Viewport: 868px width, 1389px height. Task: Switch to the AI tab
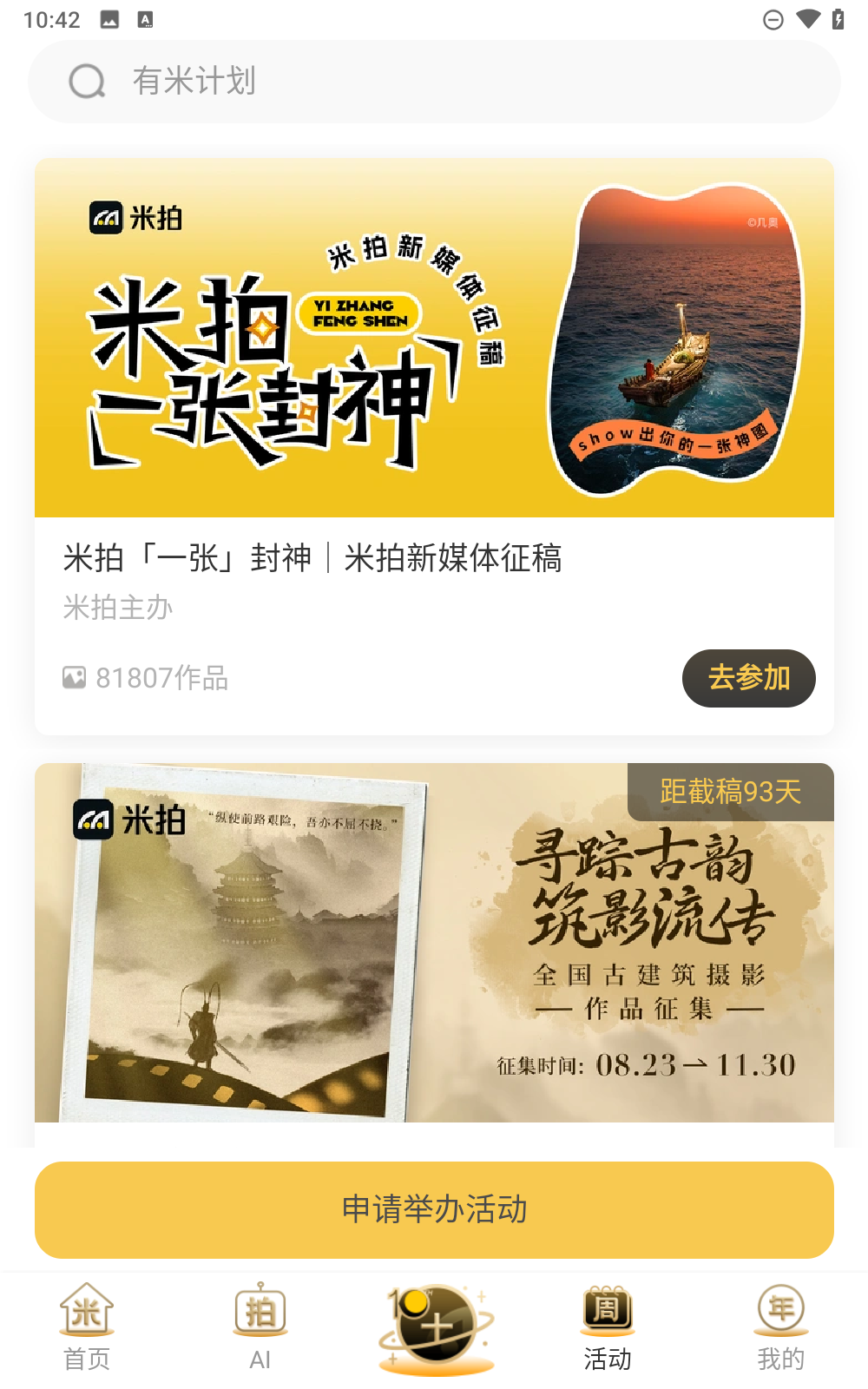point(260,1327)
